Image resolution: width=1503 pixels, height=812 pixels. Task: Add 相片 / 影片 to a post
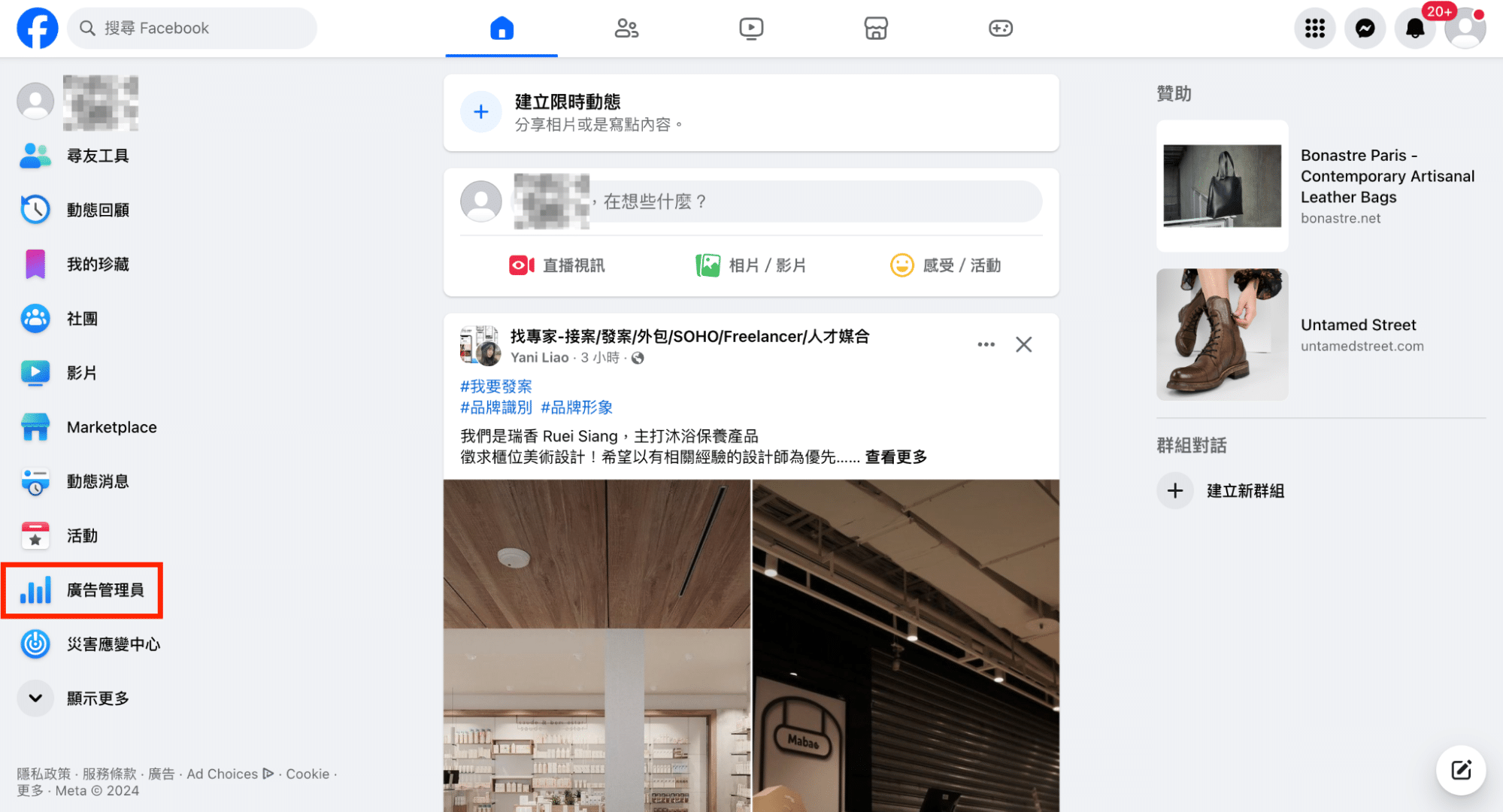click(751, 265)
